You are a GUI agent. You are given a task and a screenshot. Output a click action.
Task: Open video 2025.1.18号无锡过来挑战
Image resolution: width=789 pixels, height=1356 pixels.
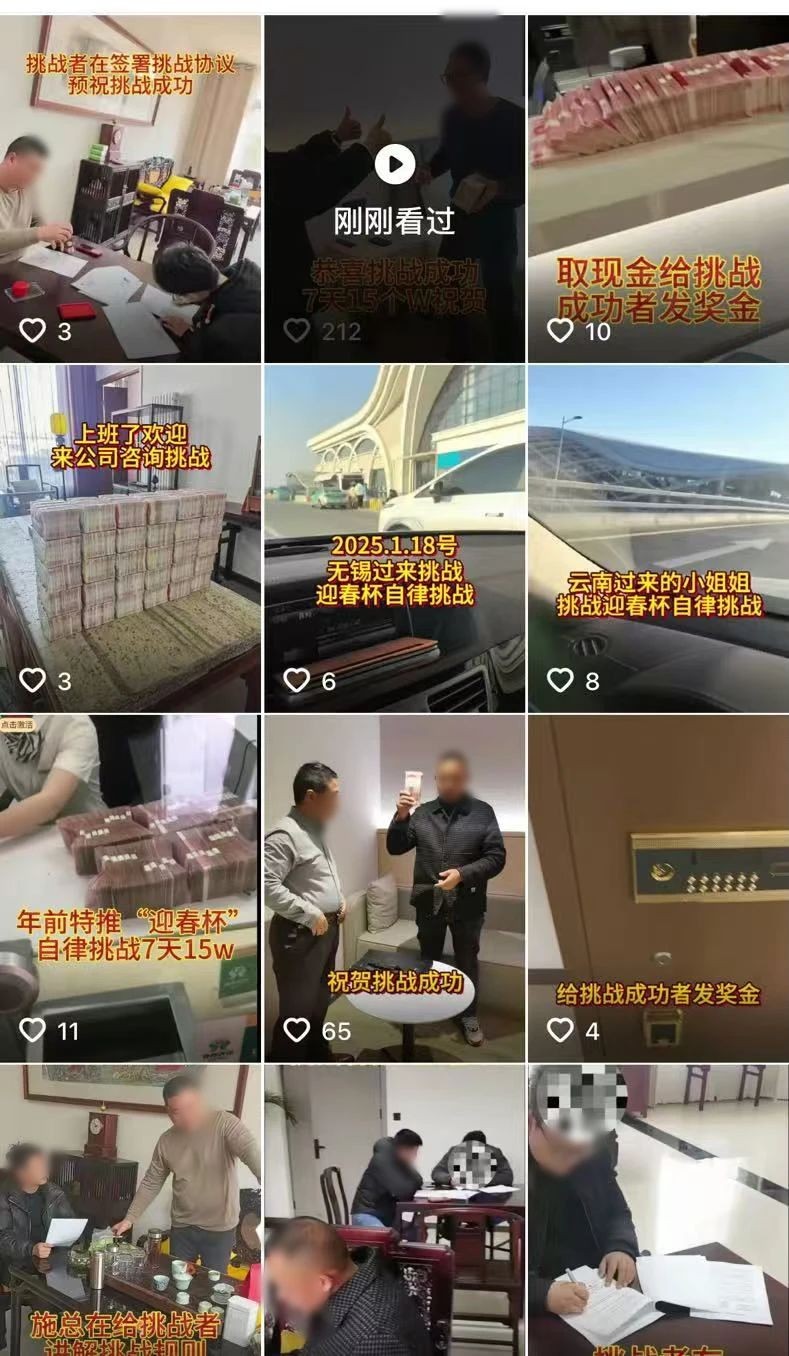(x=394, y=538)
